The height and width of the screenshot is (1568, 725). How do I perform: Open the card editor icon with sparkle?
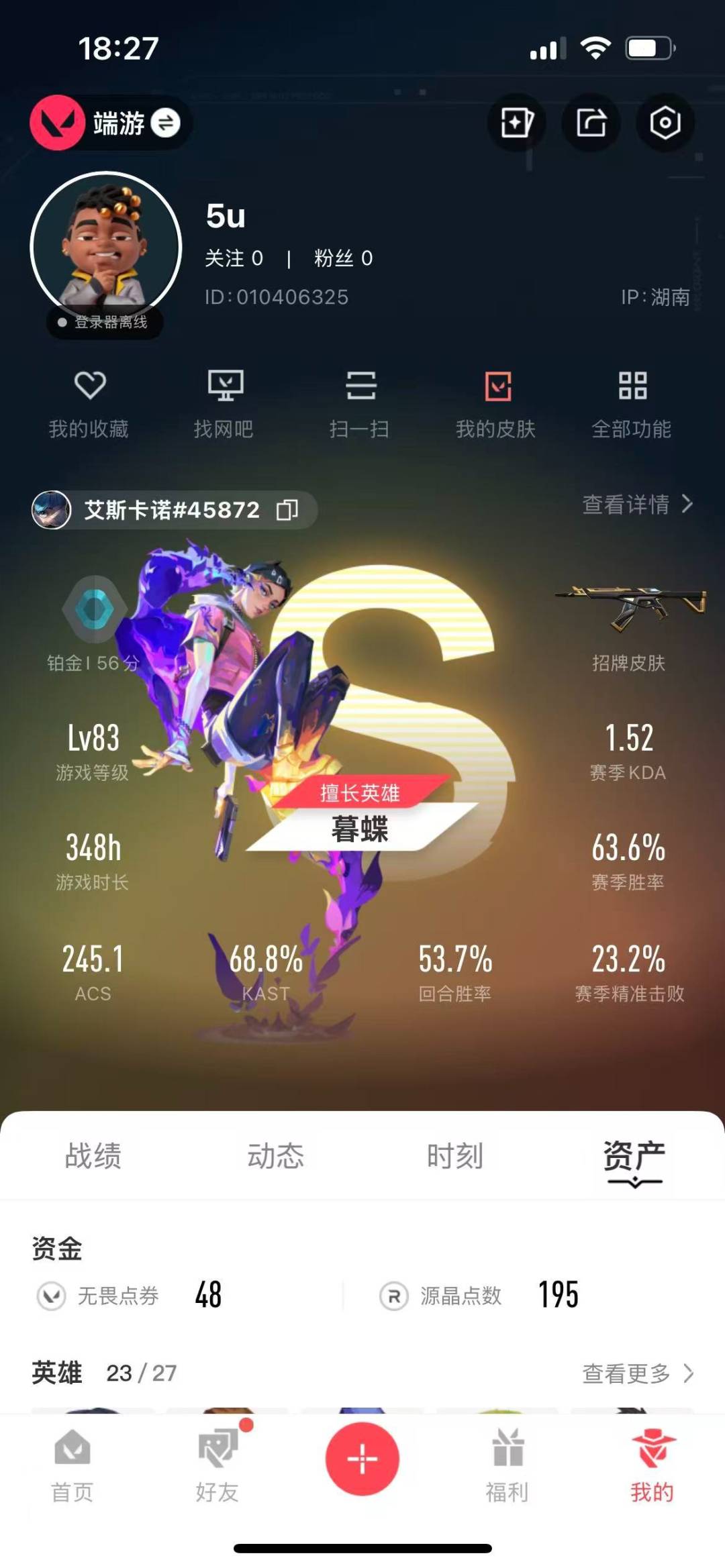click(x=517, y=123)
